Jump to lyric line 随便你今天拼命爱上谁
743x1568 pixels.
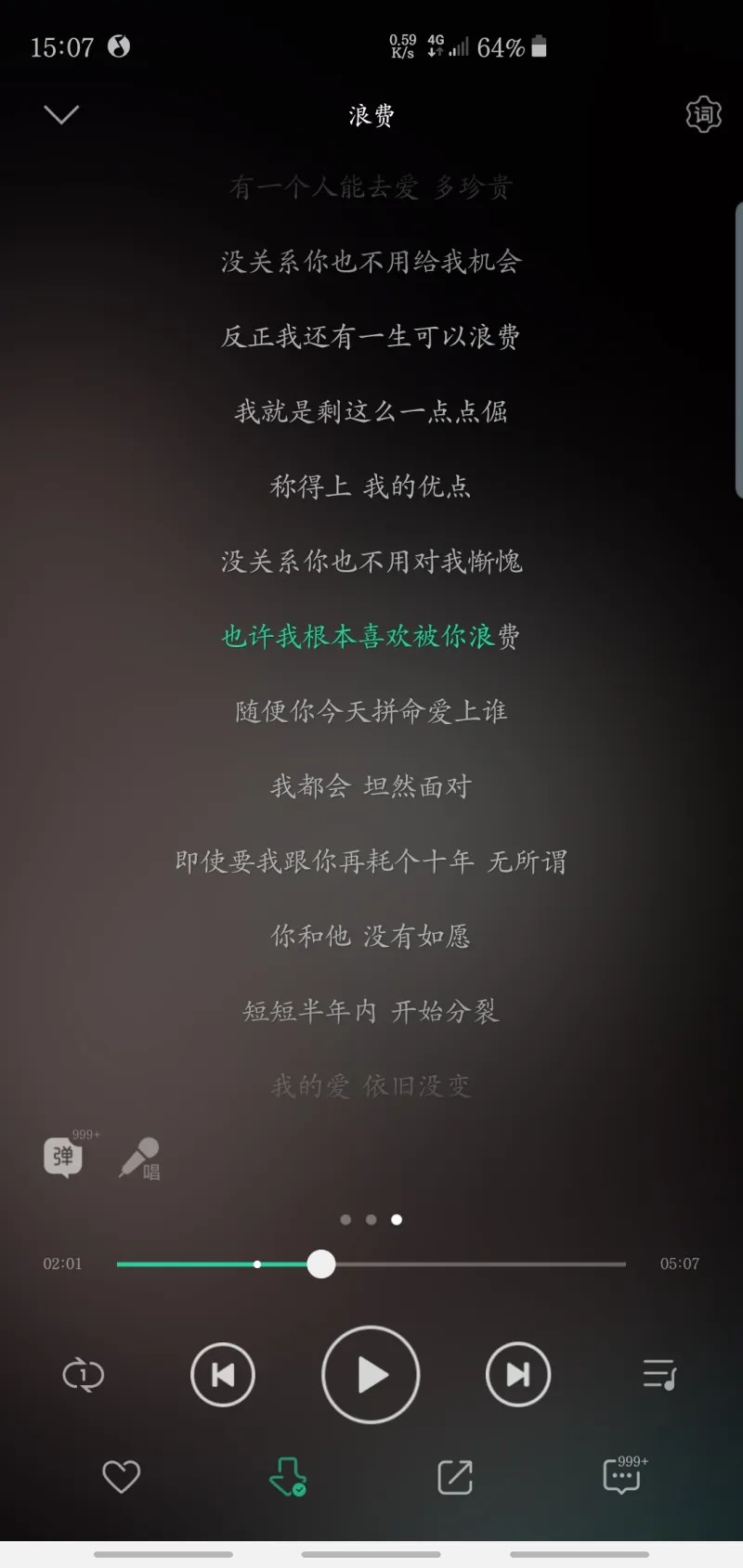coord(371,711)
